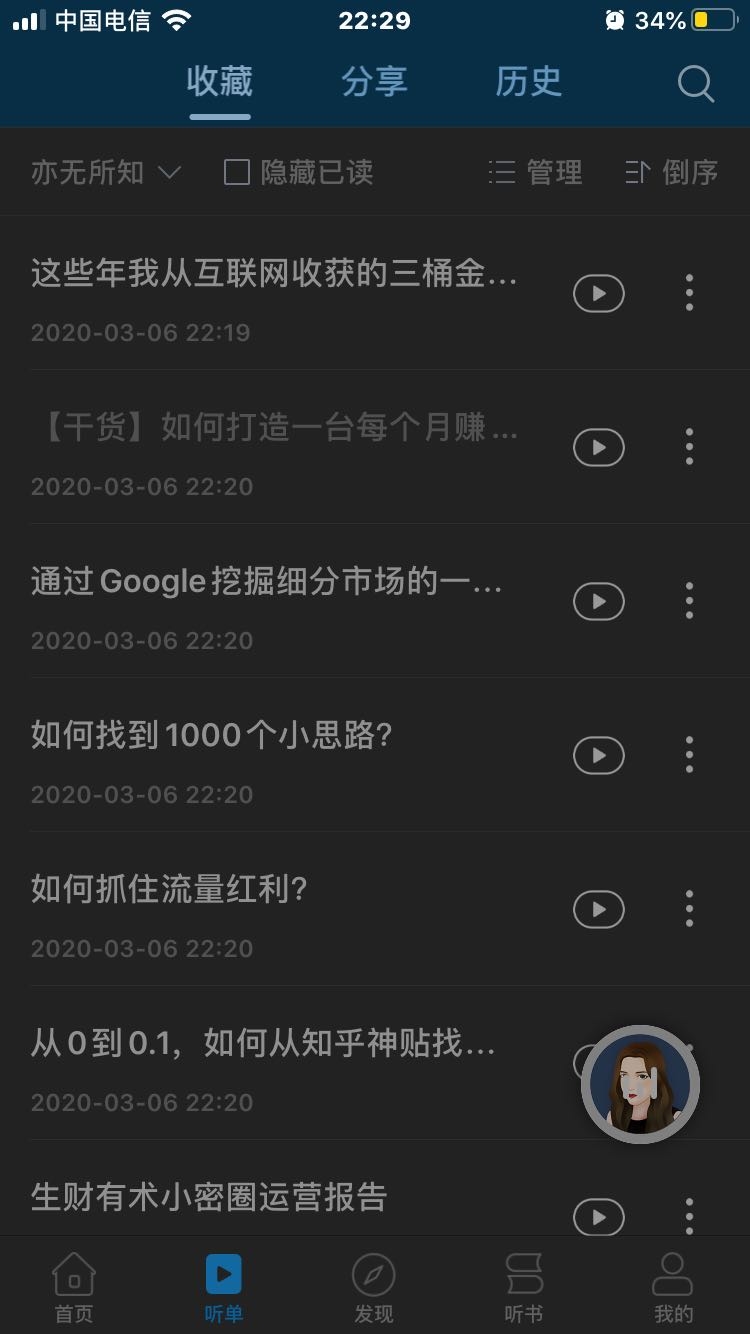This screenshot has width=750, height=1334.
Task: Open options menu for 生财有术小密圈运营报告
Action: click(x=689, y=1217)
